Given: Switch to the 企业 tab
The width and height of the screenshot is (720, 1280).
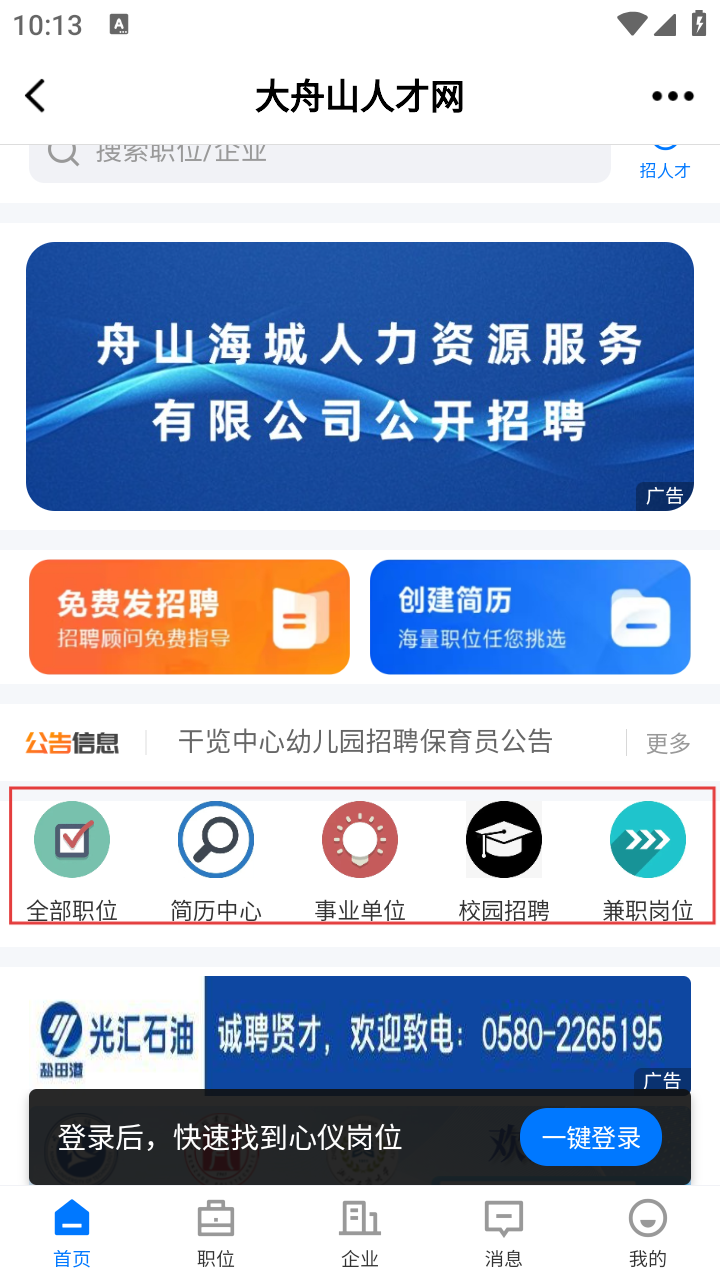Looking at the screenshot, I should tap(360, 1234).
